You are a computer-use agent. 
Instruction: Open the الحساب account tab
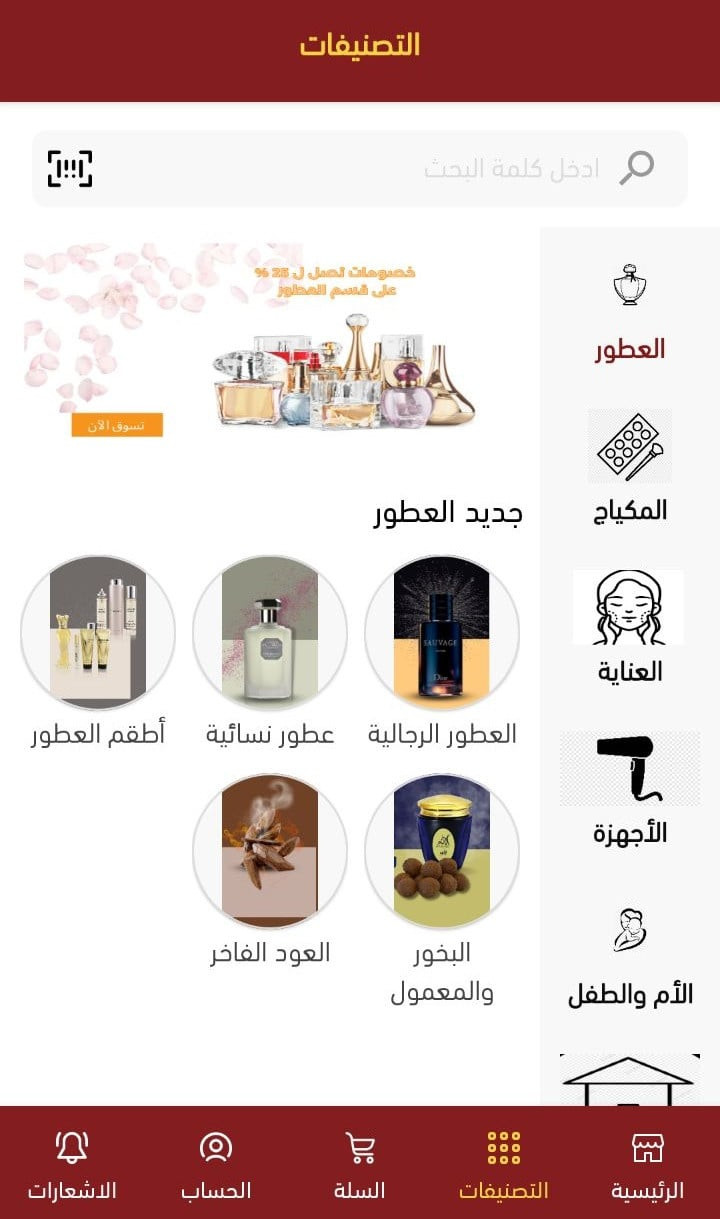tap(216, 1163)
